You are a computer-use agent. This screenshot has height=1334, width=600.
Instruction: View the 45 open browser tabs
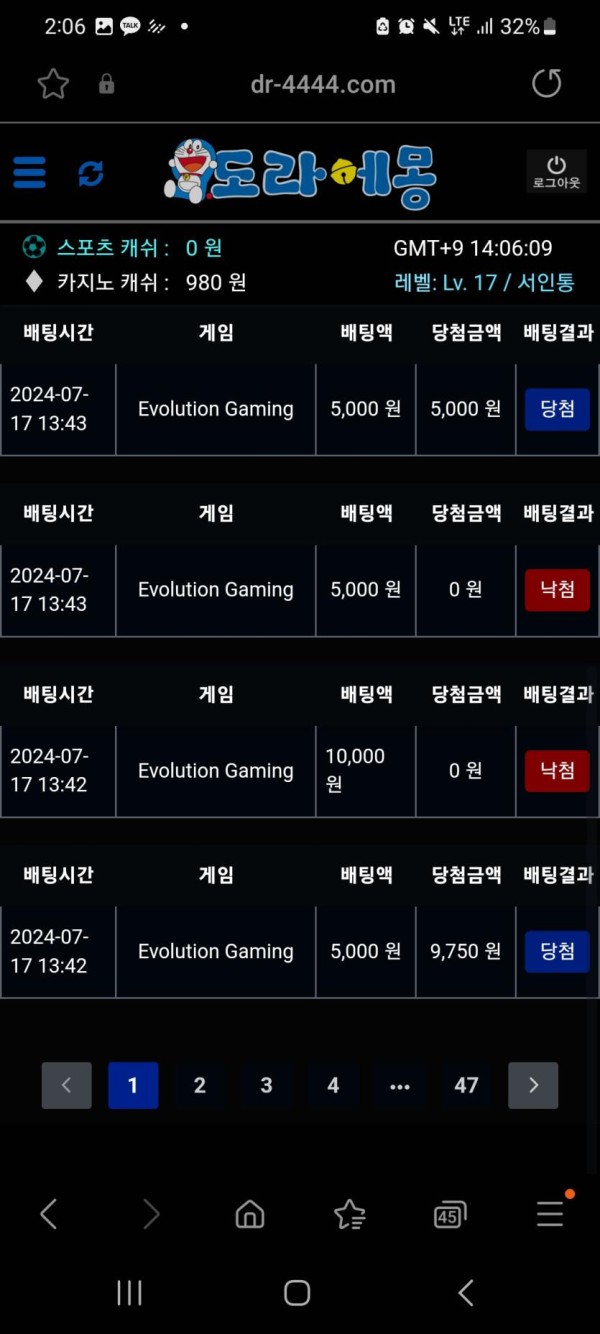pyautogui.click(x=449, y=1215)
